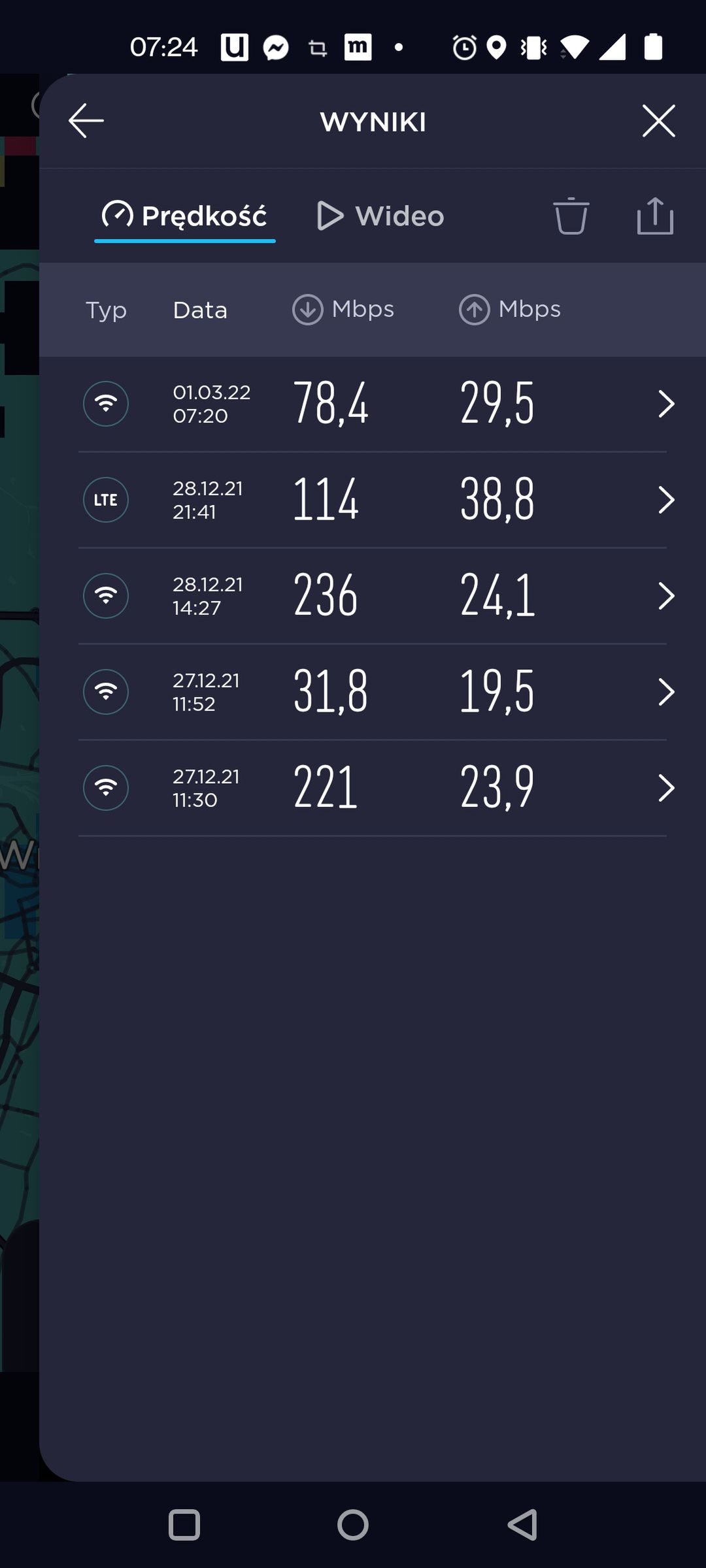
Task: Tap the system home button
Action: click(353, 1525)
